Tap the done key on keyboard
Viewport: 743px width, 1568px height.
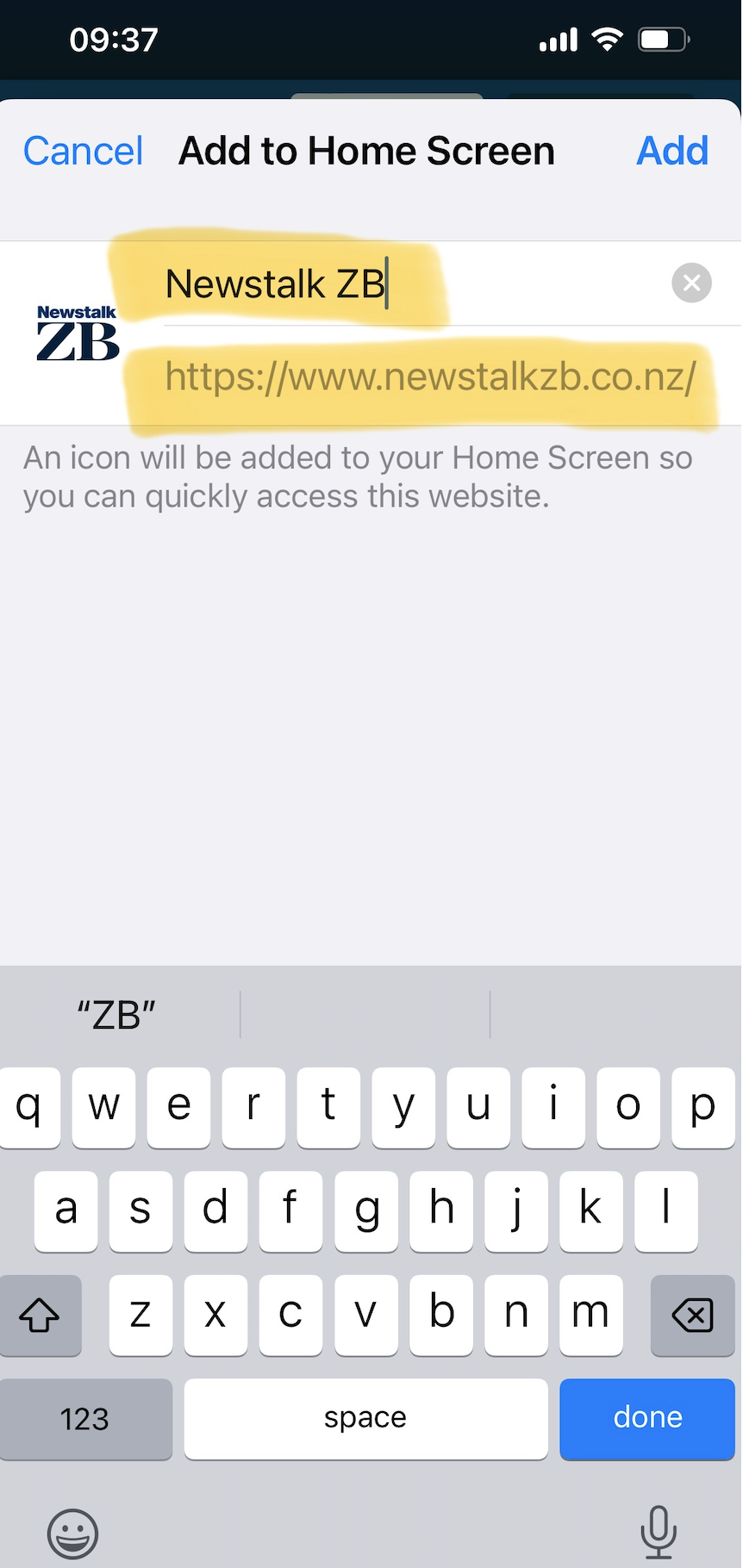pyautogui.click(x=647, y=1418)
